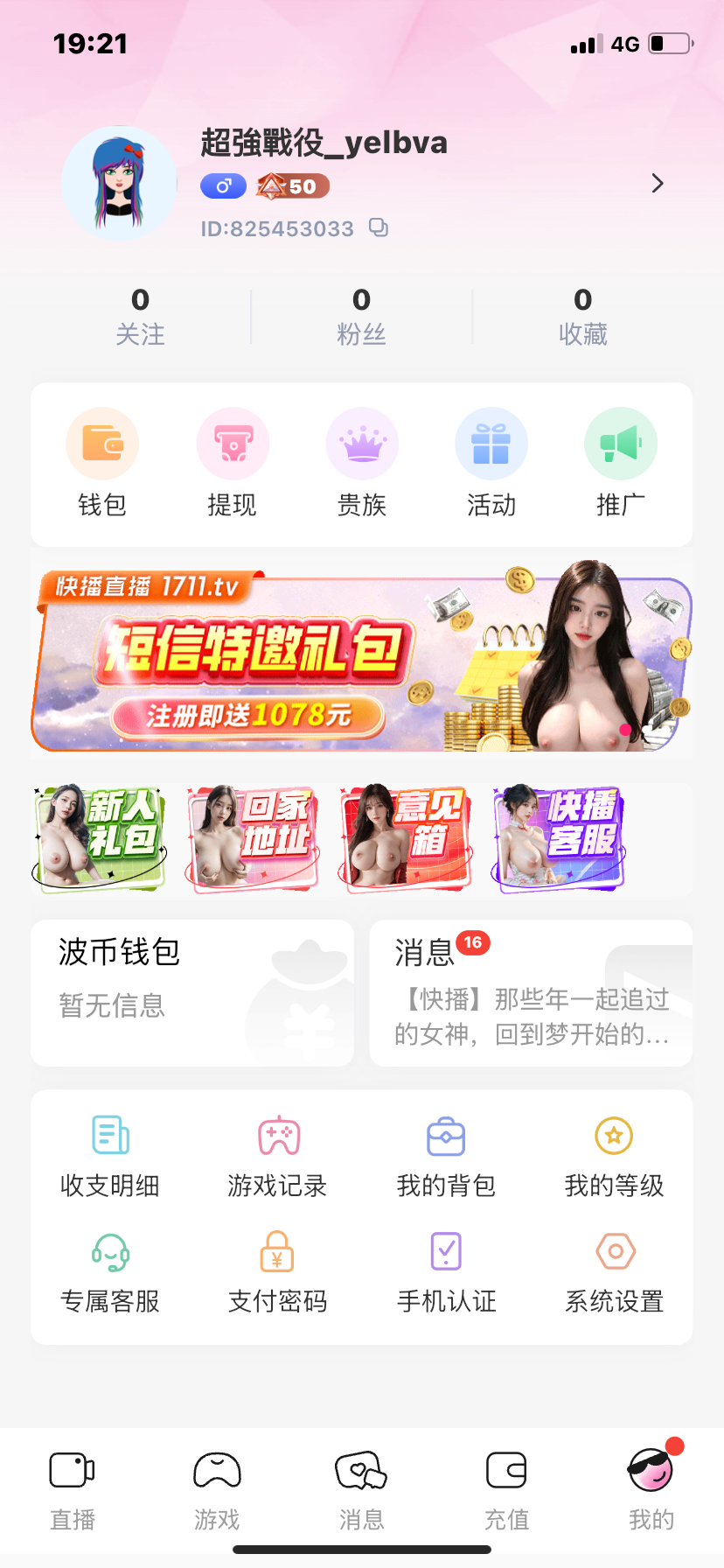Open 游戏记录 game records

coord(278,1157)
